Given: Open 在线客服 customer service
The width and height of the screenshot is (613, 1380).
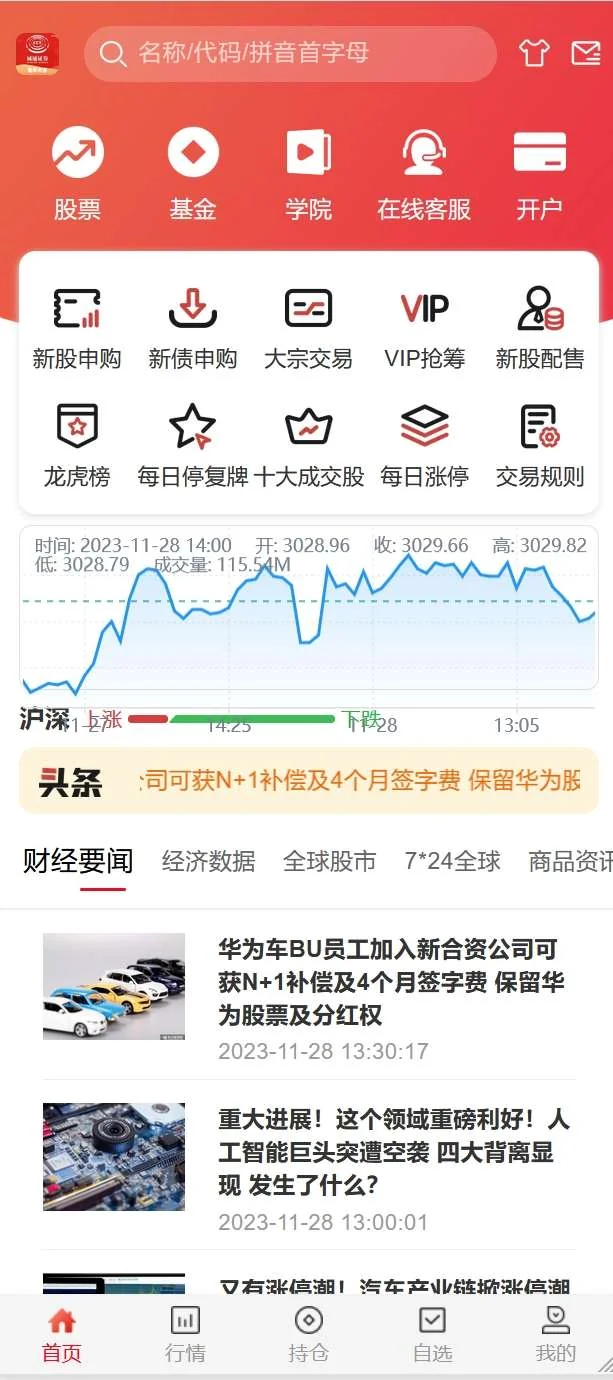Looking at the screenshot, I should 424,175.
